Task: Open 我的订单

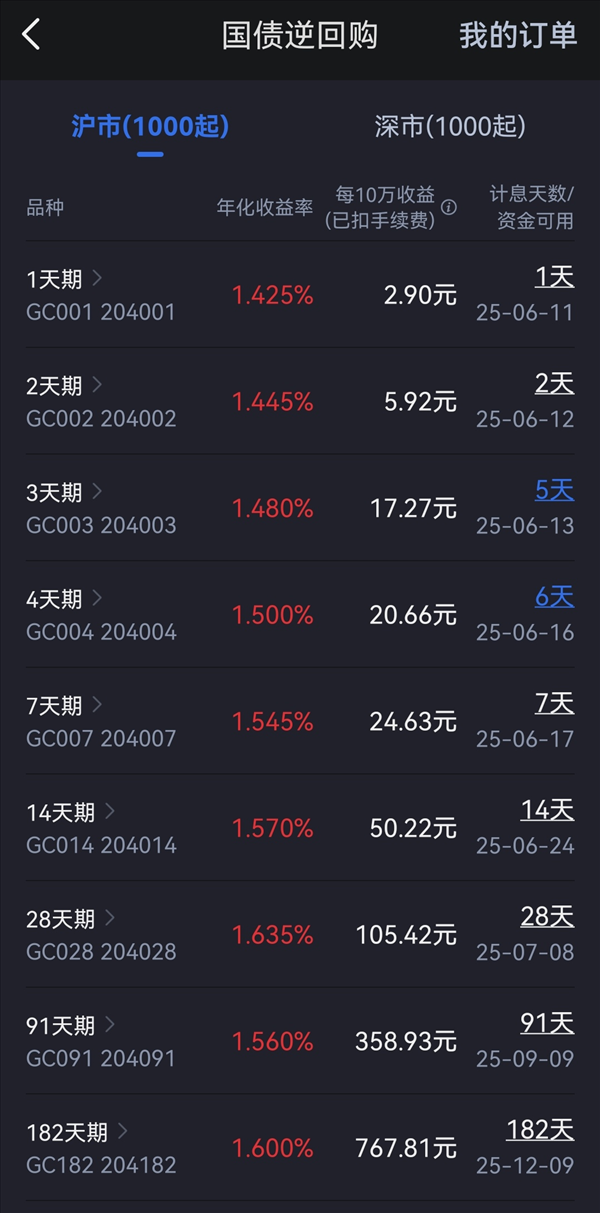Action: click(518, 35)
